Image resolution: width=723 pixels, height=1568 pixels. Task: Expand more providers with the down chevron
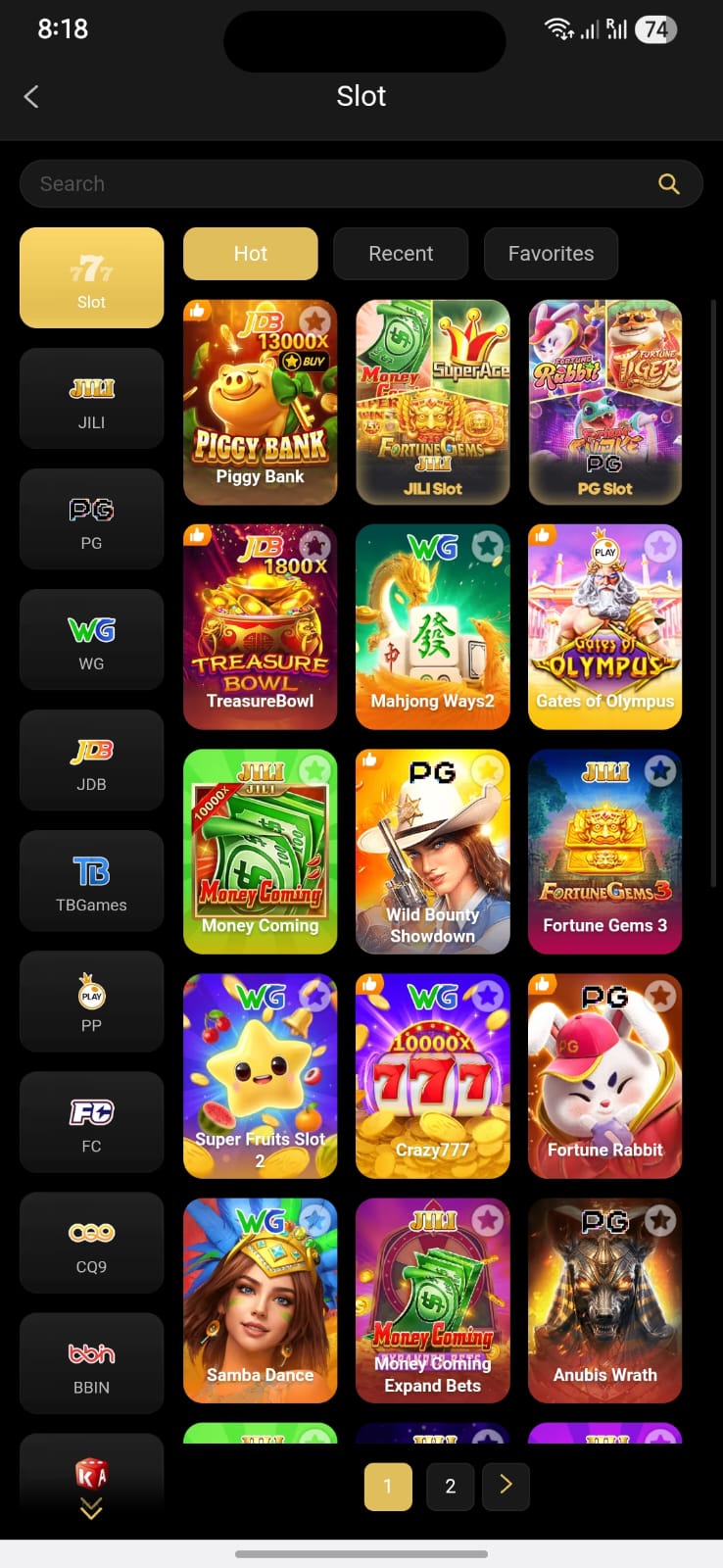tap(91, 1510)
